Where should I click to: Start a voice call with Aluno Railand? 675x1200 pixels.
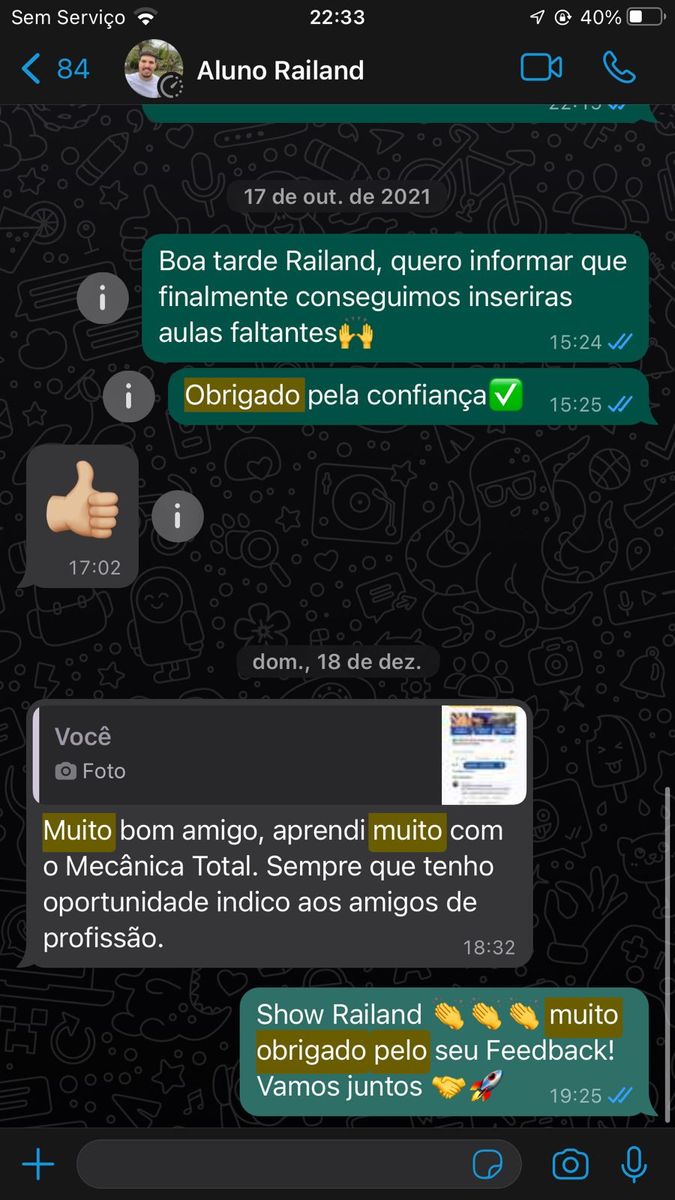click(x=619, y=68)
